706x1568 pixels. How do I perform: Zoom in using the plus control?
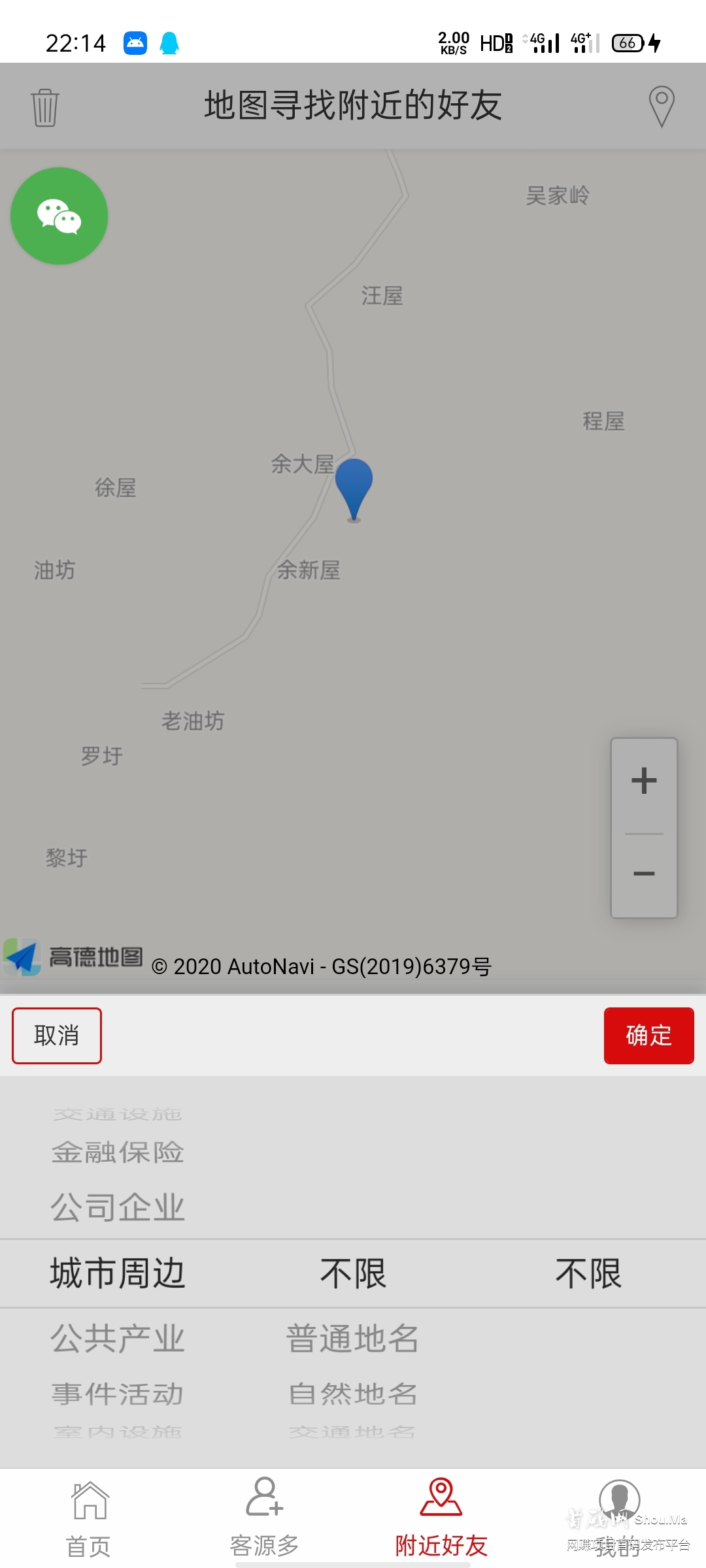click(x=643, y=781)
